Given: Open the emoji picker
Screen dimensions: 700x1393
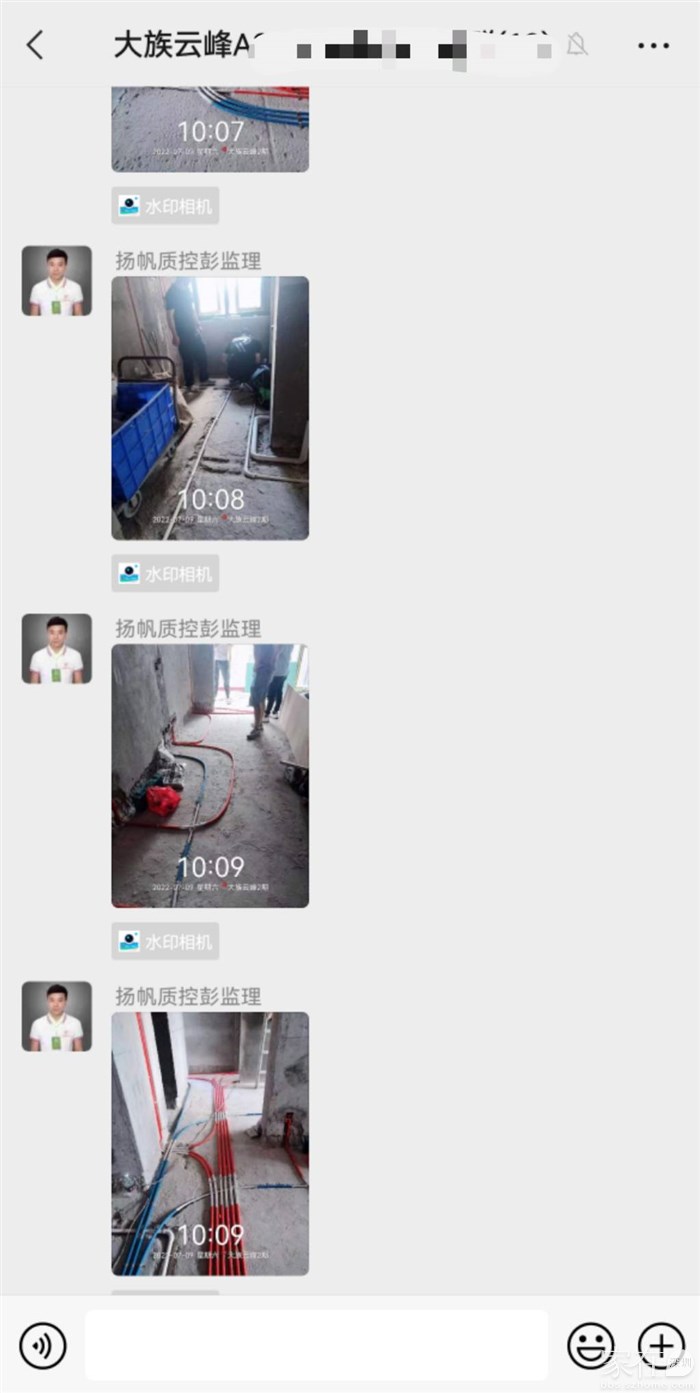Looking at the screenshot, I should [590, 1345].
